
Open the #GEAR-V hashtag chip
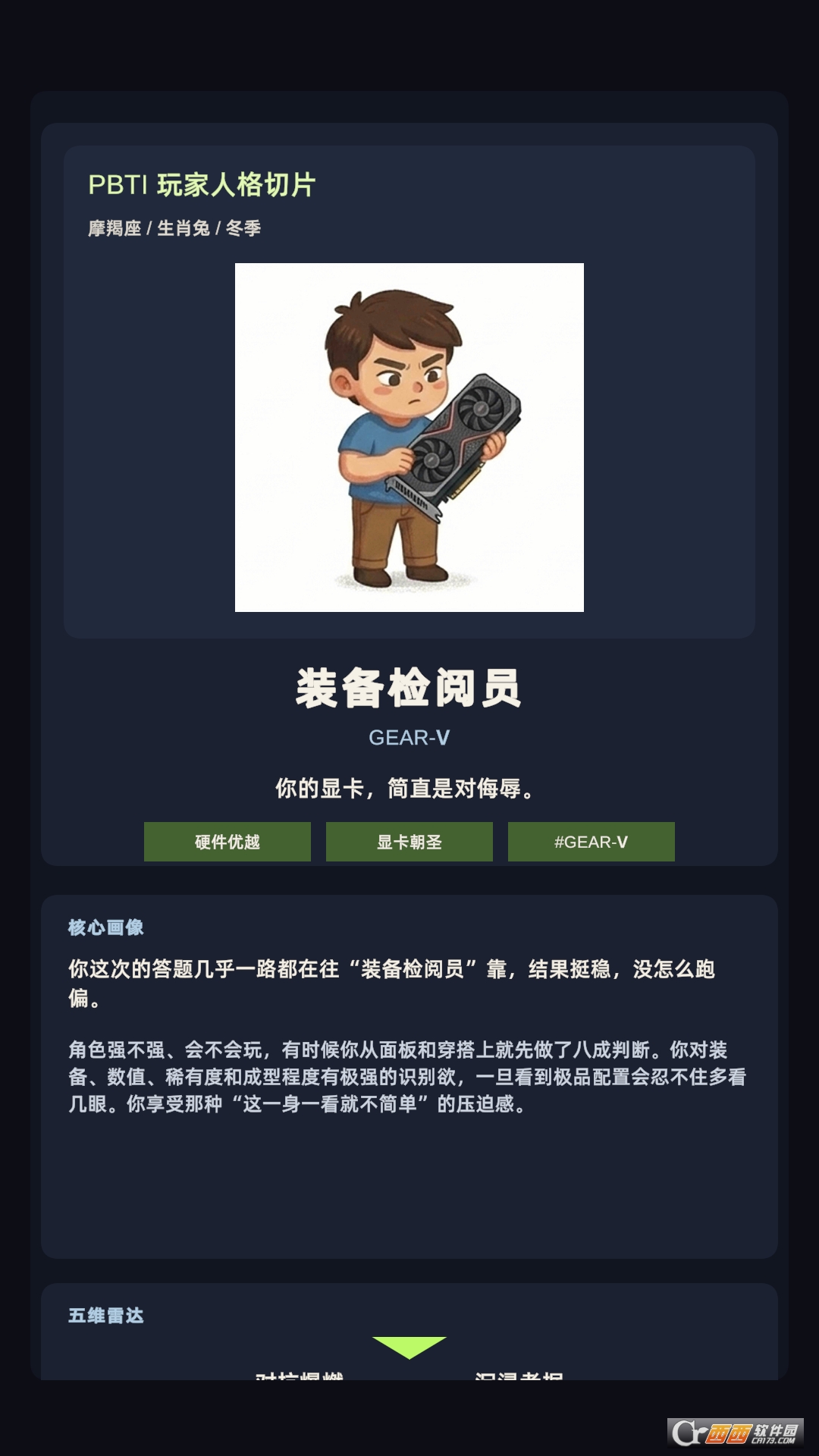[x=591, y=842]
